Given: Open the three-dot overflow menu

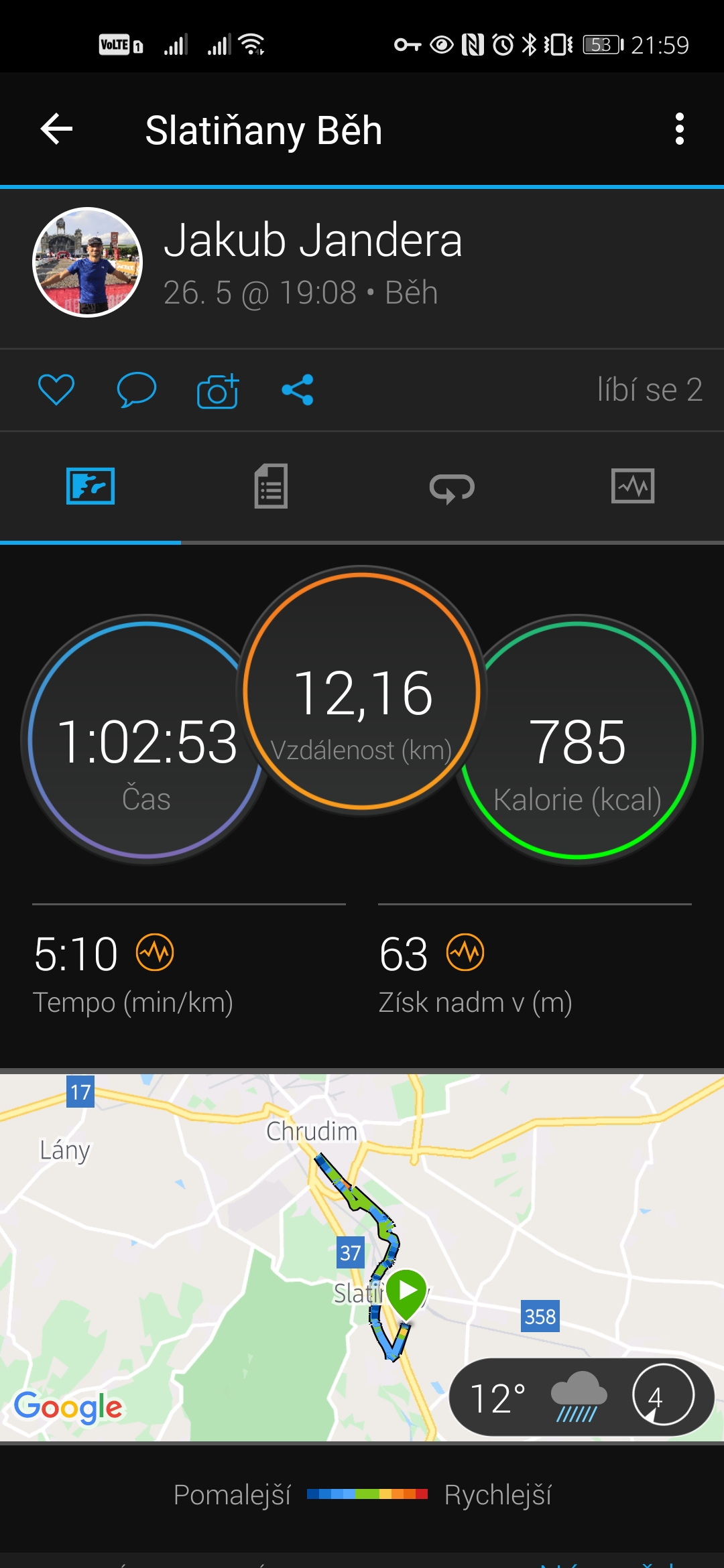Looking at the screenshot, I should pos(679,129).
